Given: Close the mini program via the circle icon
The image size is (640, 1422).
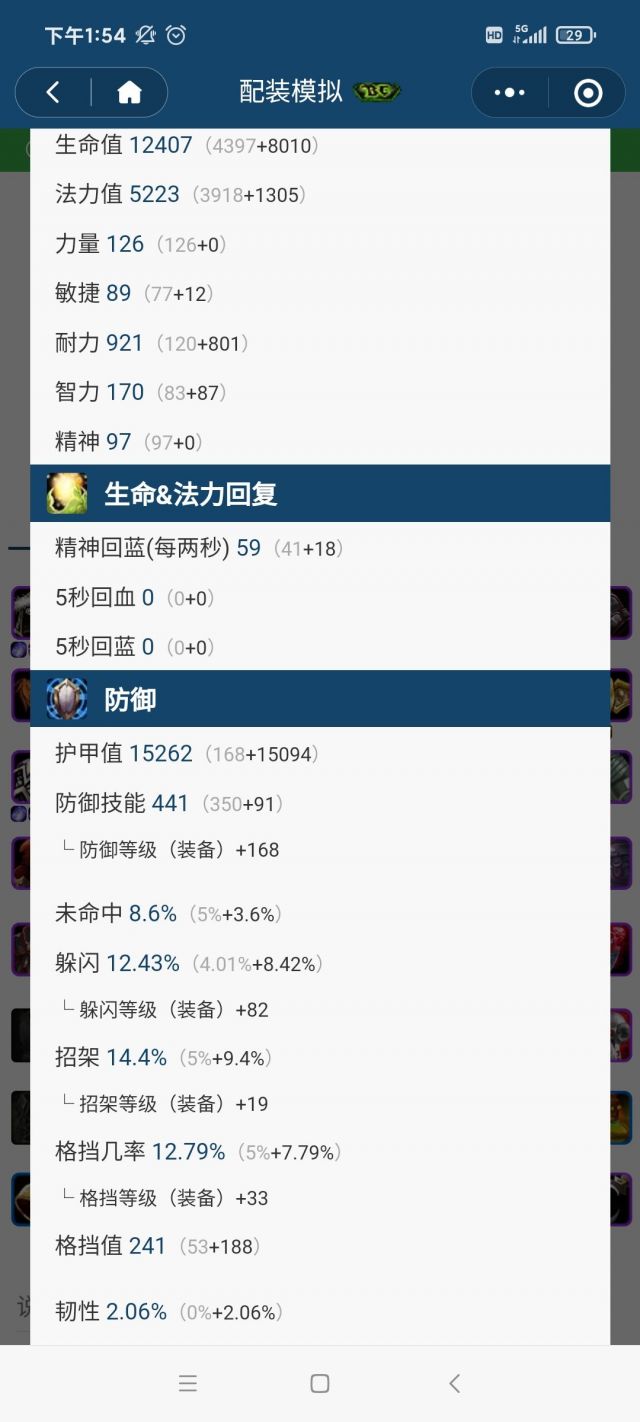Looking at the screenshot, I should pyautogui.click(x=588, y=93).
